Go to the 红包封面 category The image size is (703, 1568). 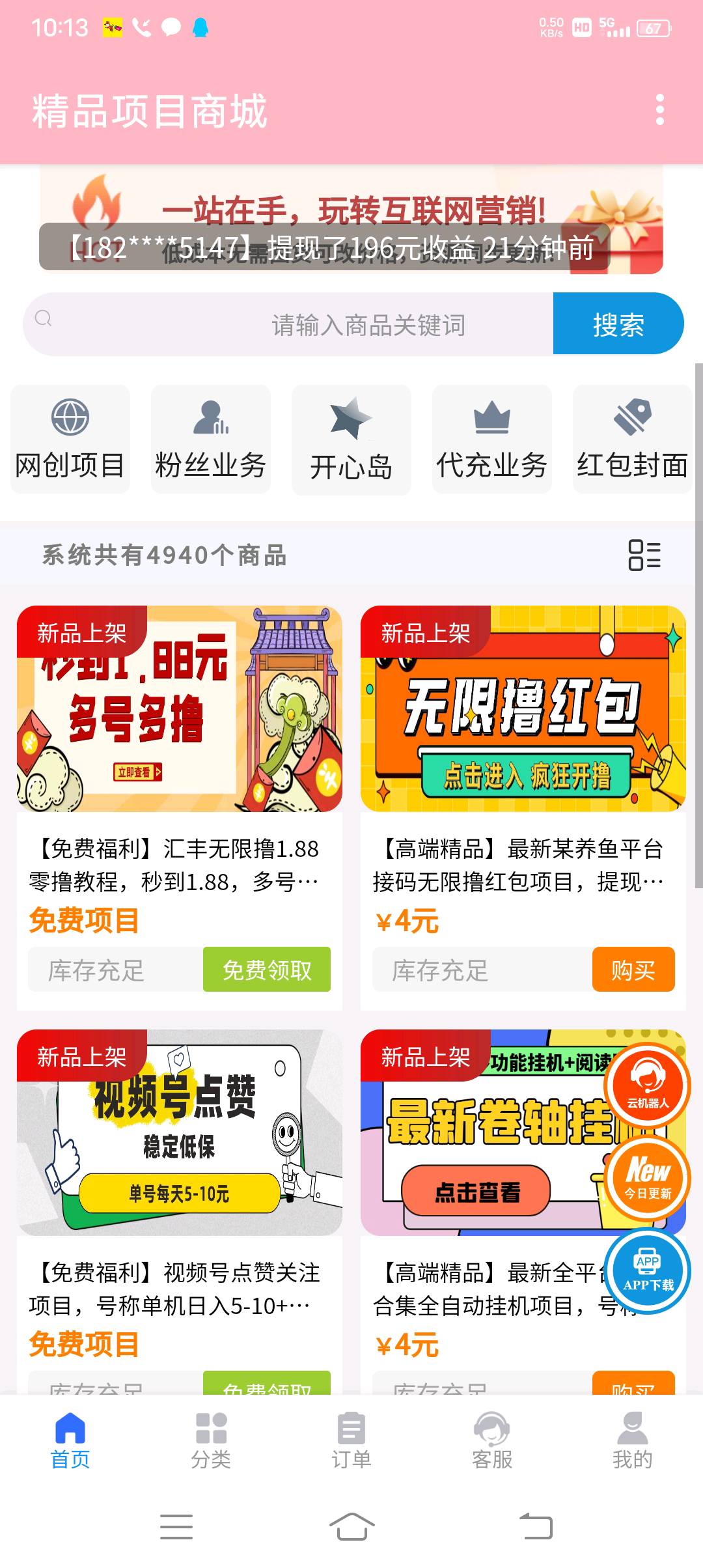(632, 439)
